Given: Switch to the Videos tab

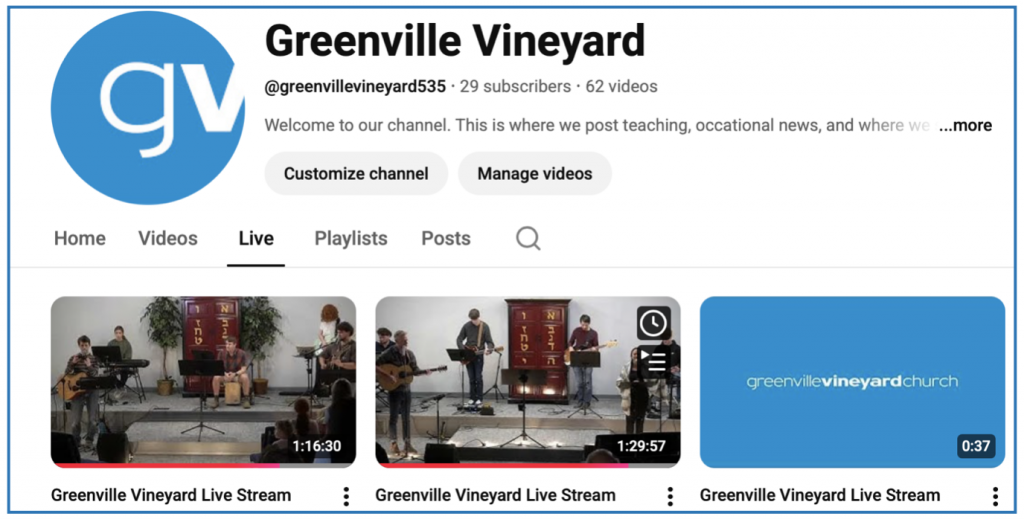Looking at the screenshot, I should [x=168, y=238].
